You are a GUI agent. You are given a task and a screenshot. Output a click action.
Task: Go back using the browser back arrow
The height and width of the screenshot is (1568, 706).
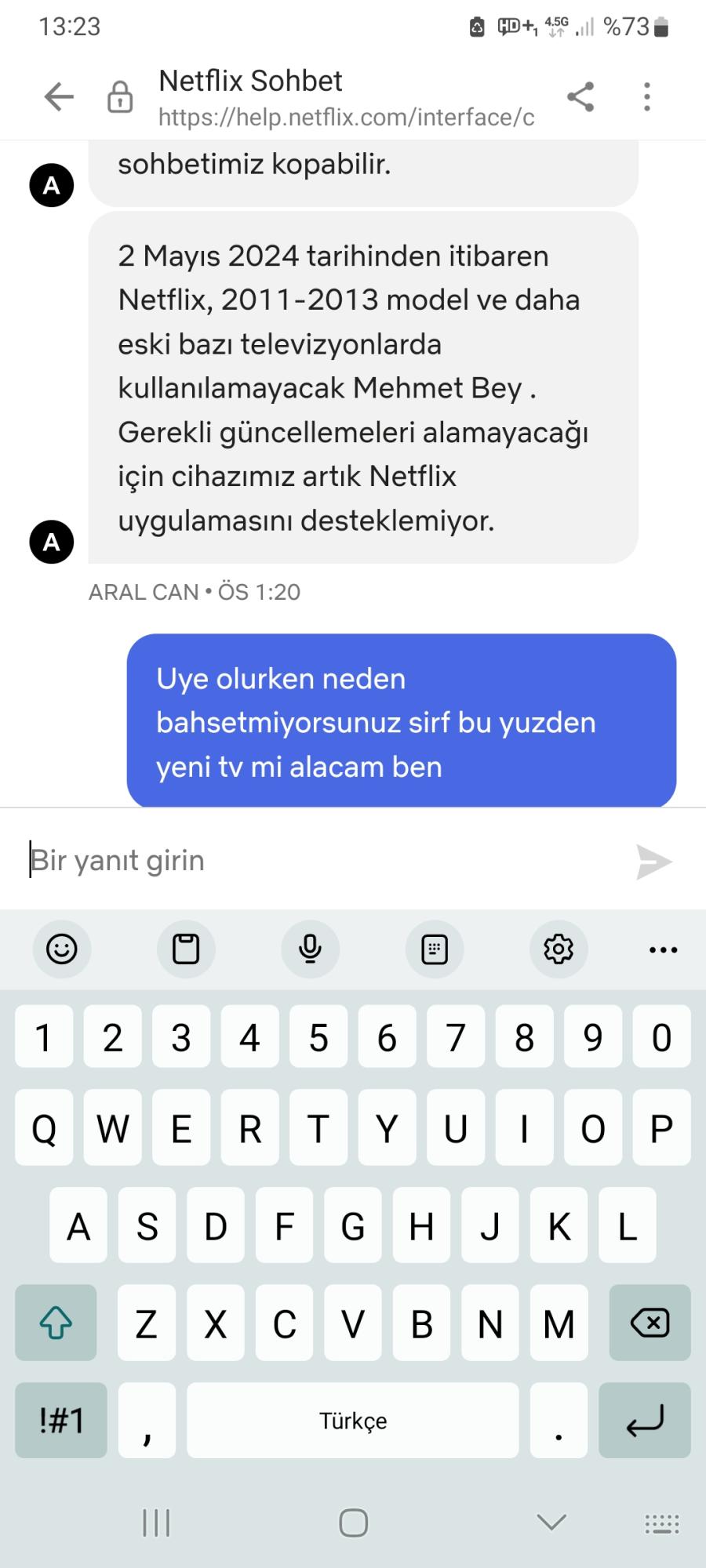coord(56,96)
